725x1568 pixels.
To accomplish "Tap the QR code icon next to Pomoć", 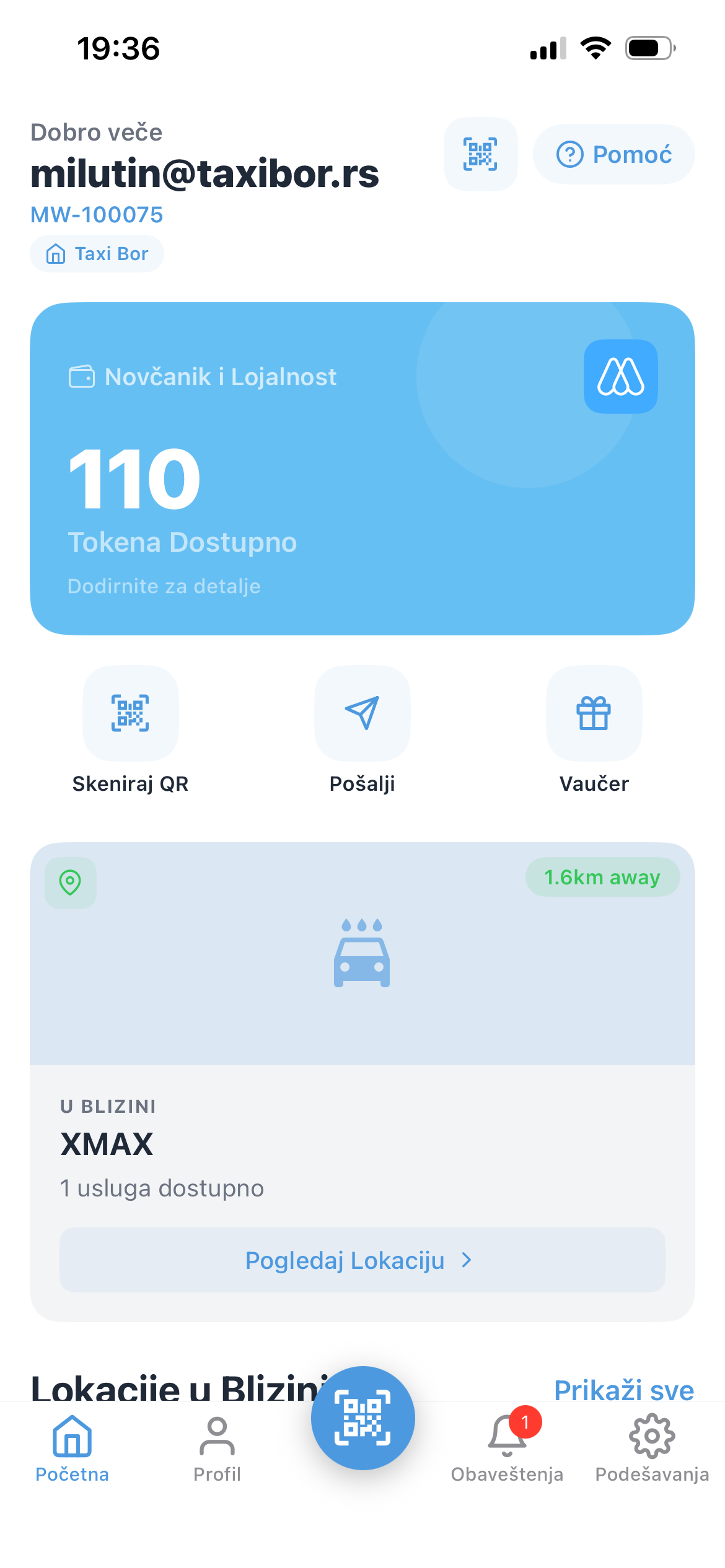I will point(481,154).
